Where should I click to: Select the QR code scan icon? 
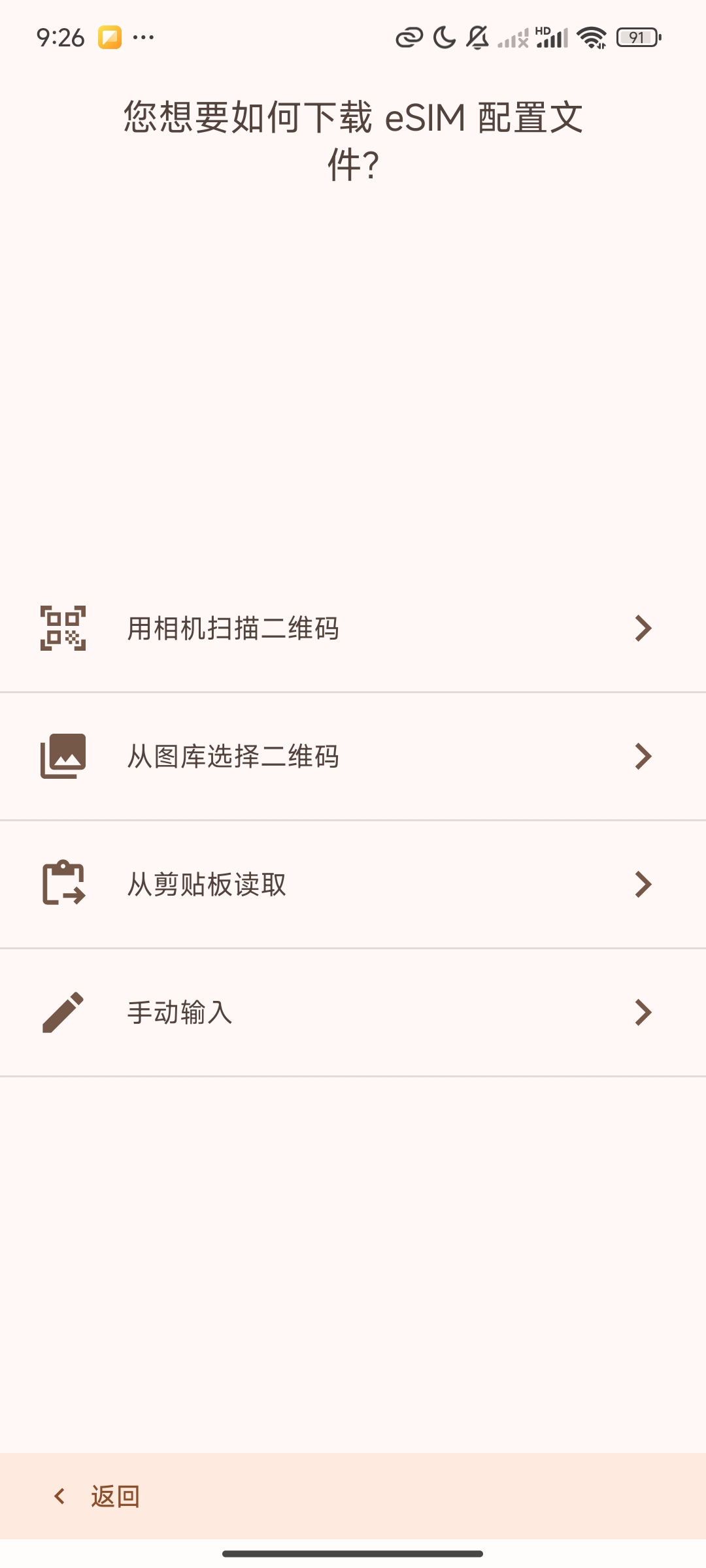tap(63, 629)
